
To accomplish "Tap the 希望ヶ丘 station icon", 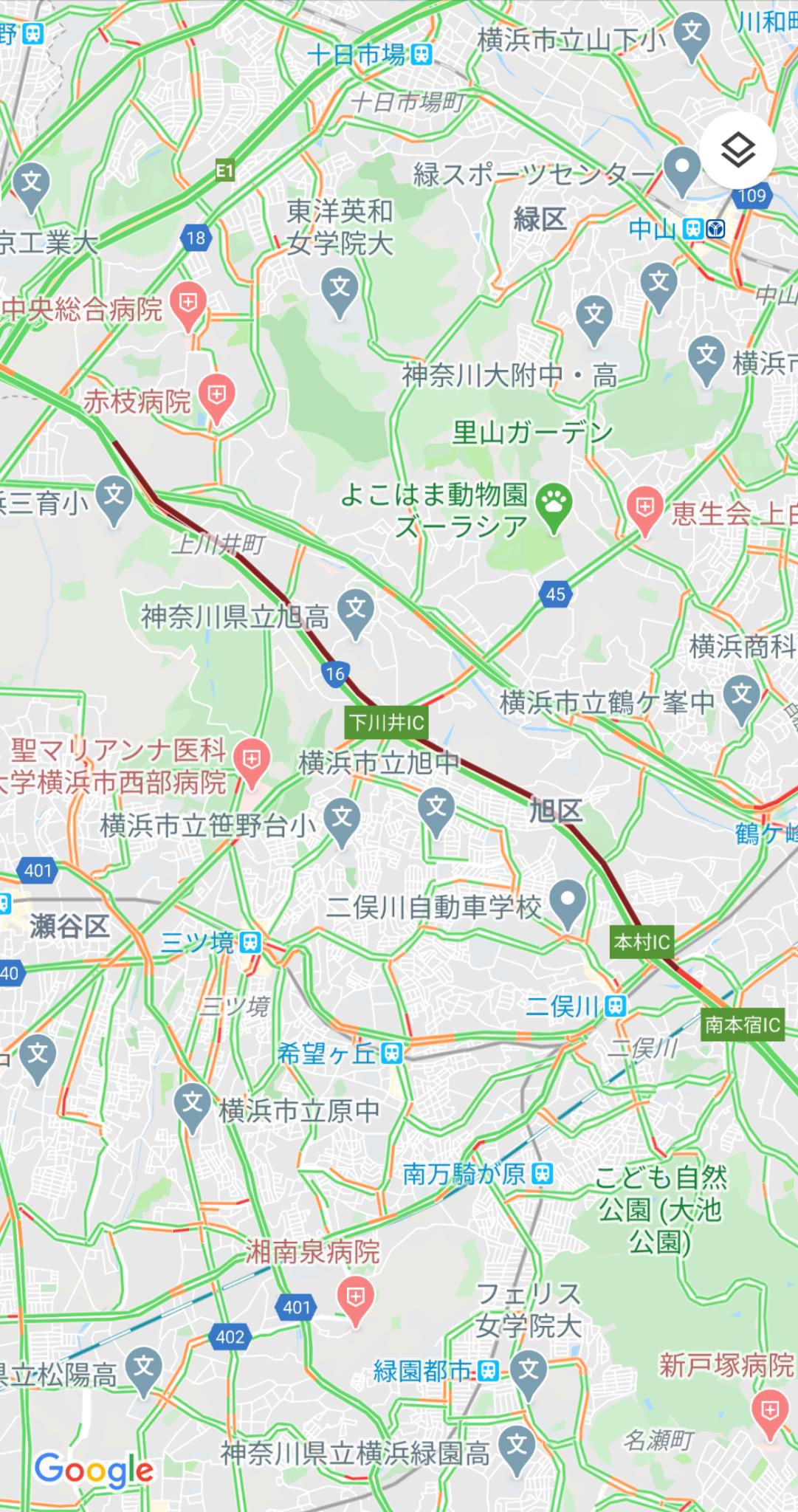I will pos(393,1054).
